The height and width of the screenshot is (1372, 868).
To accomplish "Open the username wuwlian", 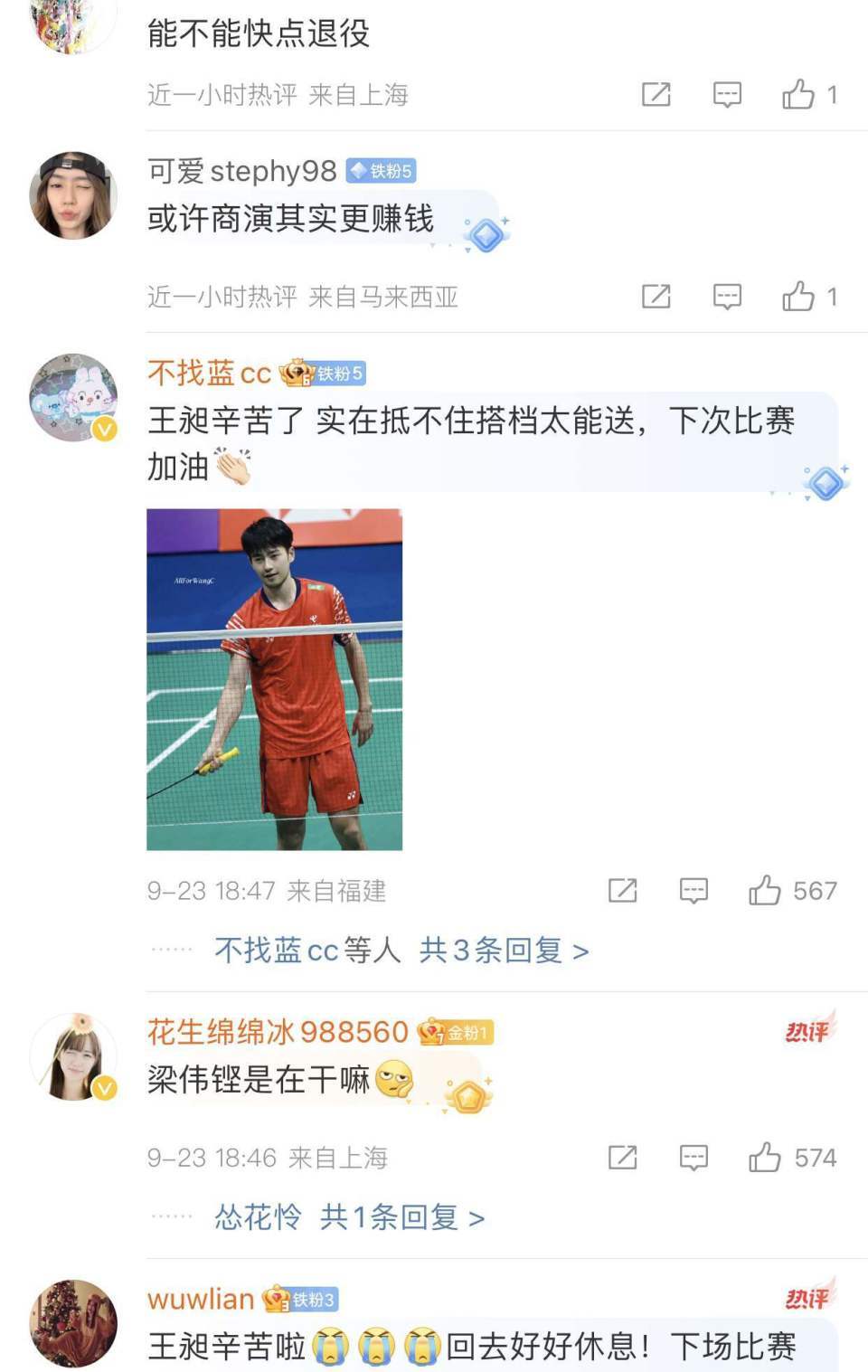I will (201, 1299).
